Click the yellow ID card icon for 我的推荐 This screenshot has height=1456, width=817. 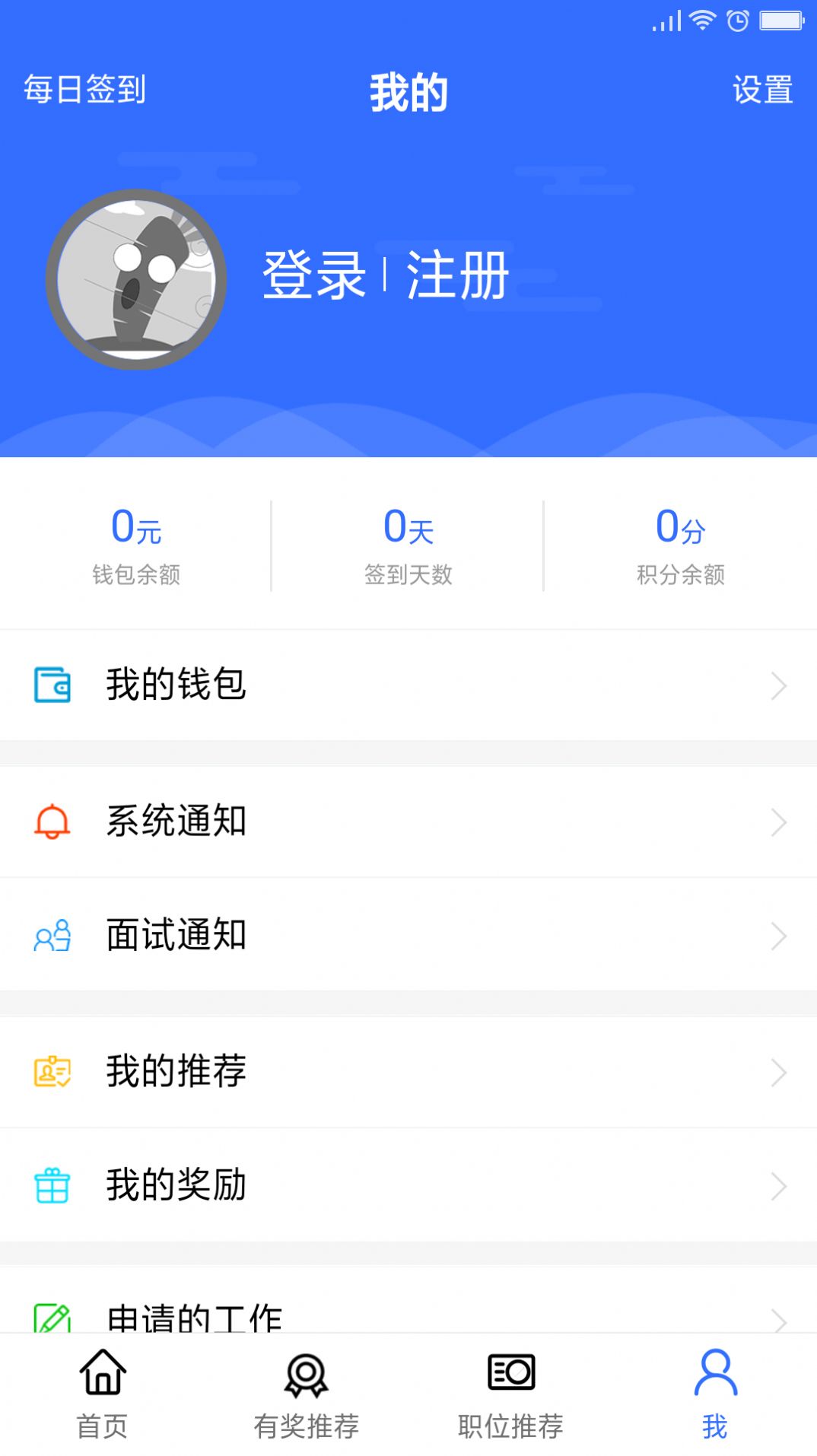point(52,1072)
